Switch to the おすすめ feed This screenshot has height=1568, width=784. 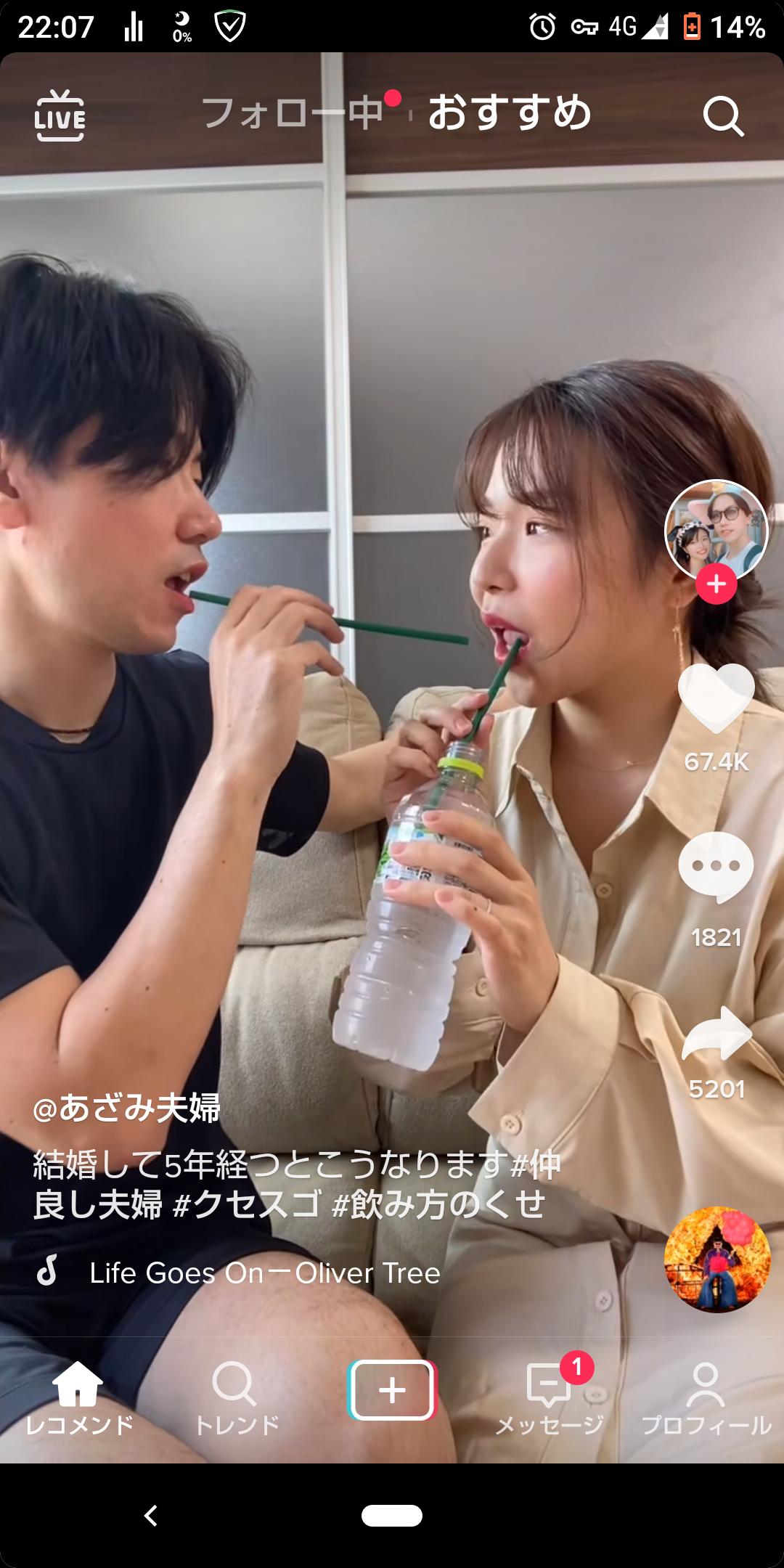point(510,113)
